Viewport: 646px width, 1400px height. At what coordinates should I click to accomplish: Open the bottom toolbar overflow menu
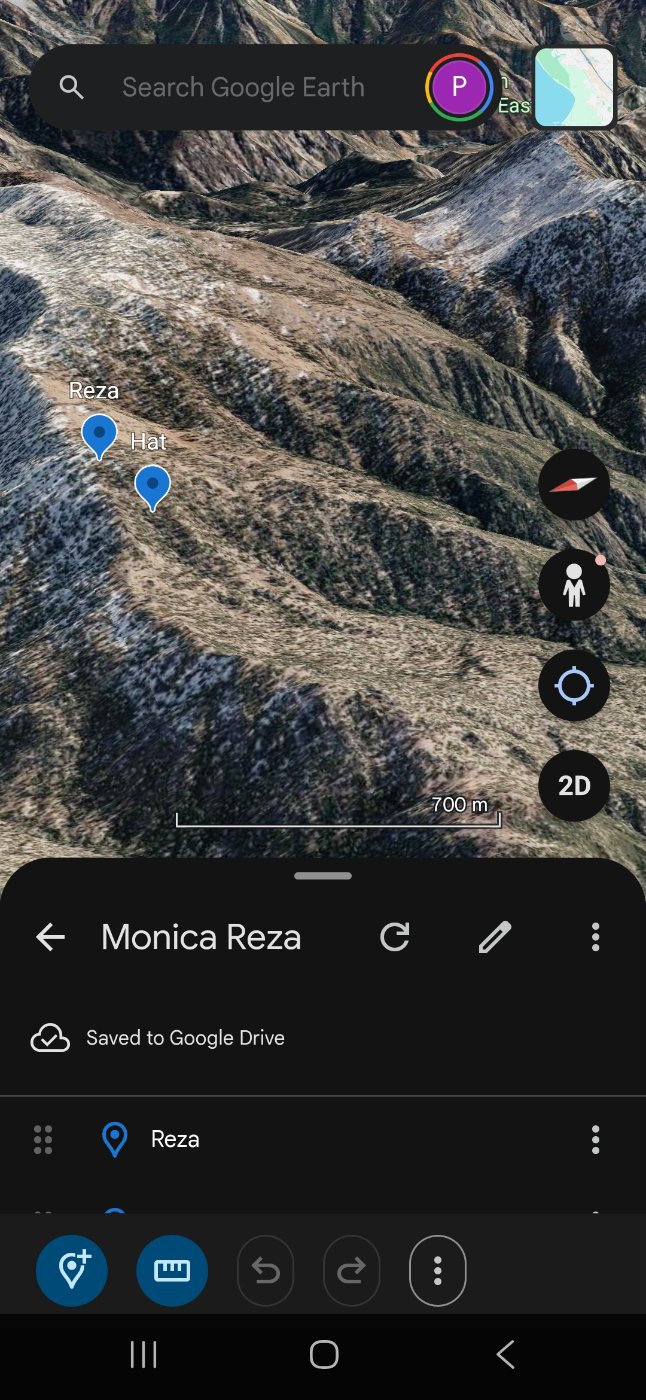(x=438, y=1271)
